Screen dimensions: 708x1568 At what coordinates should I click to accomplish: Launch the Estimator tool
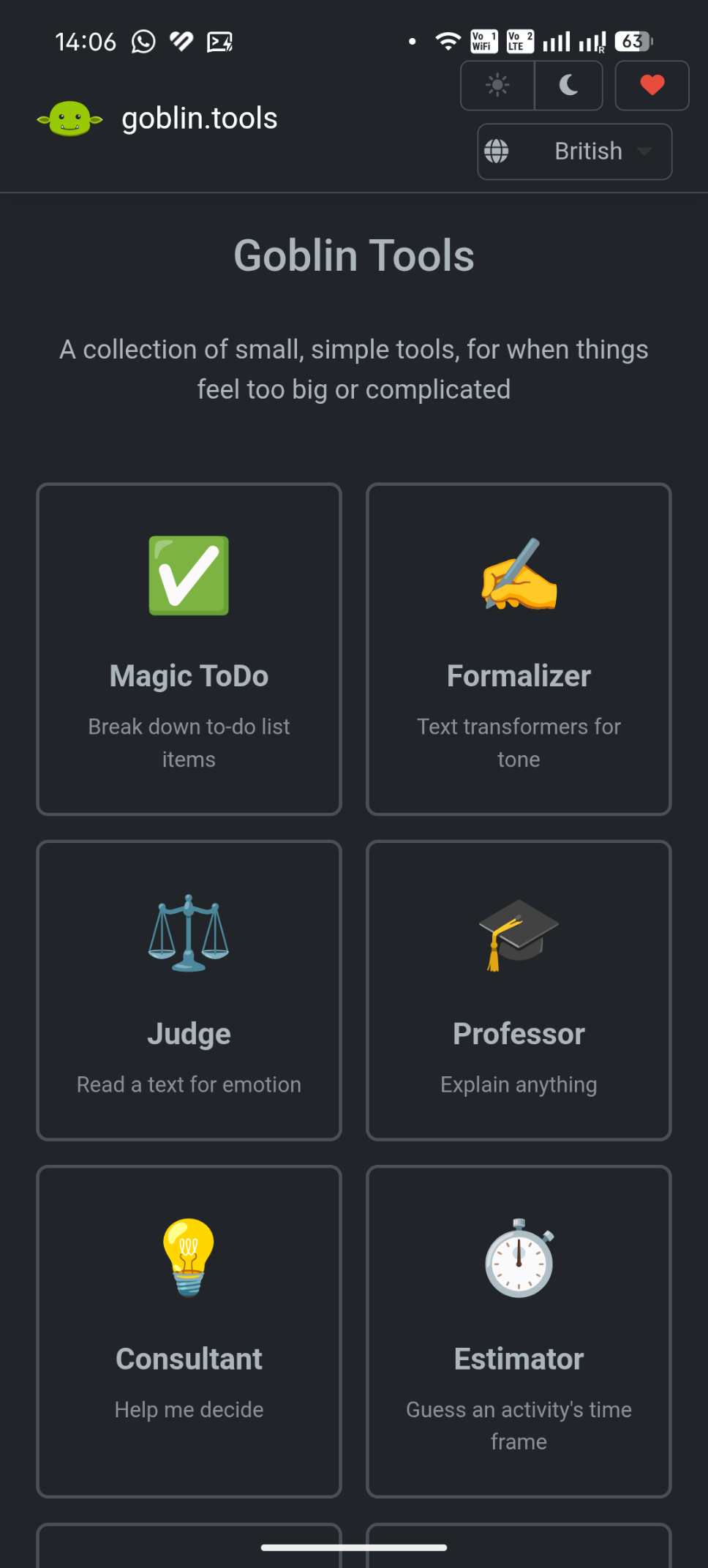tap(519, 1331)
